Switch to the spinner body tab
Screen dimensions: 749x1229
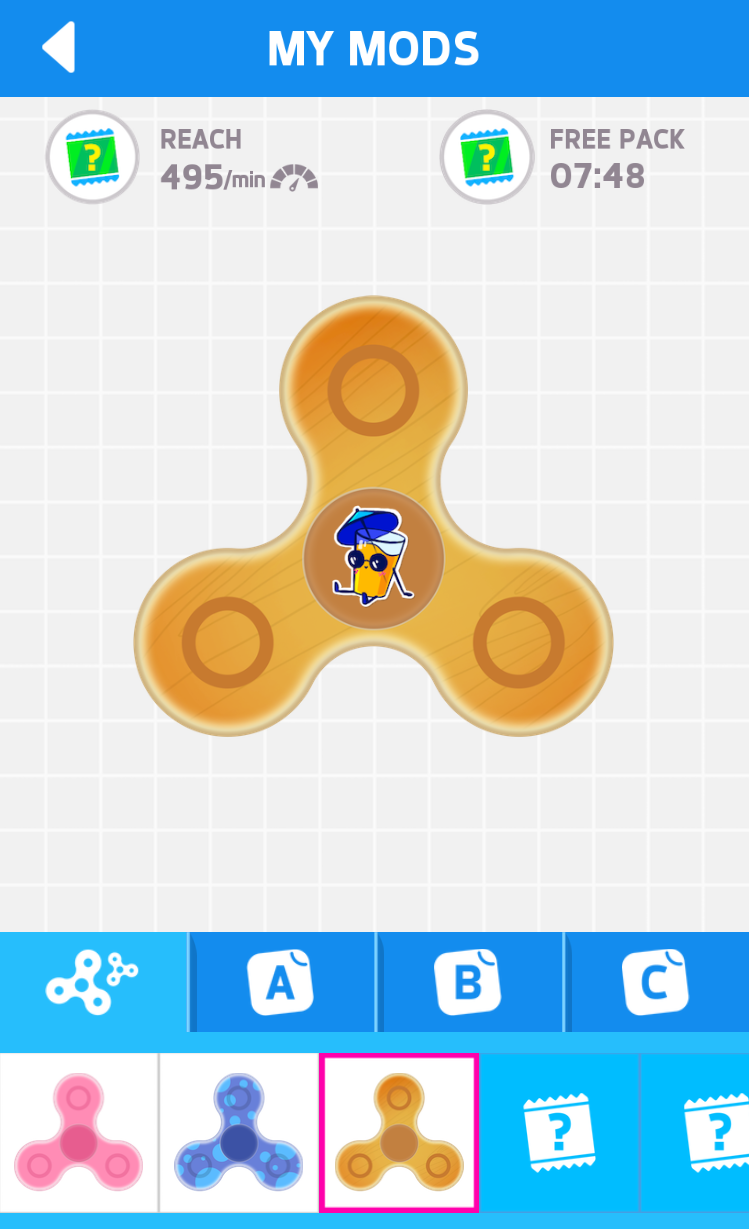coord(92,982)
